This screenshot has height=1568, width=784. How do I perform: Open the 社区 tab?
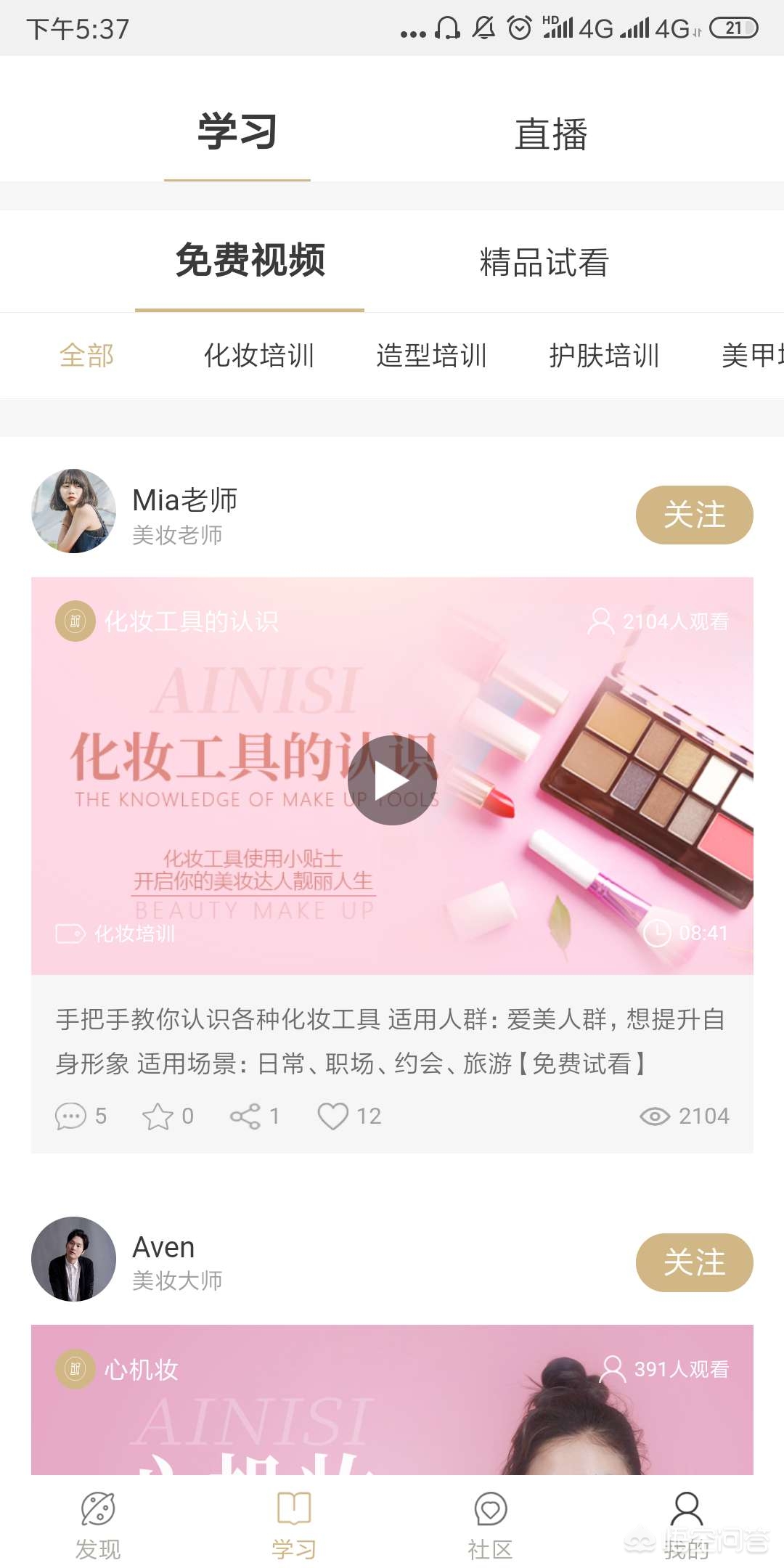coord(490,1524)
